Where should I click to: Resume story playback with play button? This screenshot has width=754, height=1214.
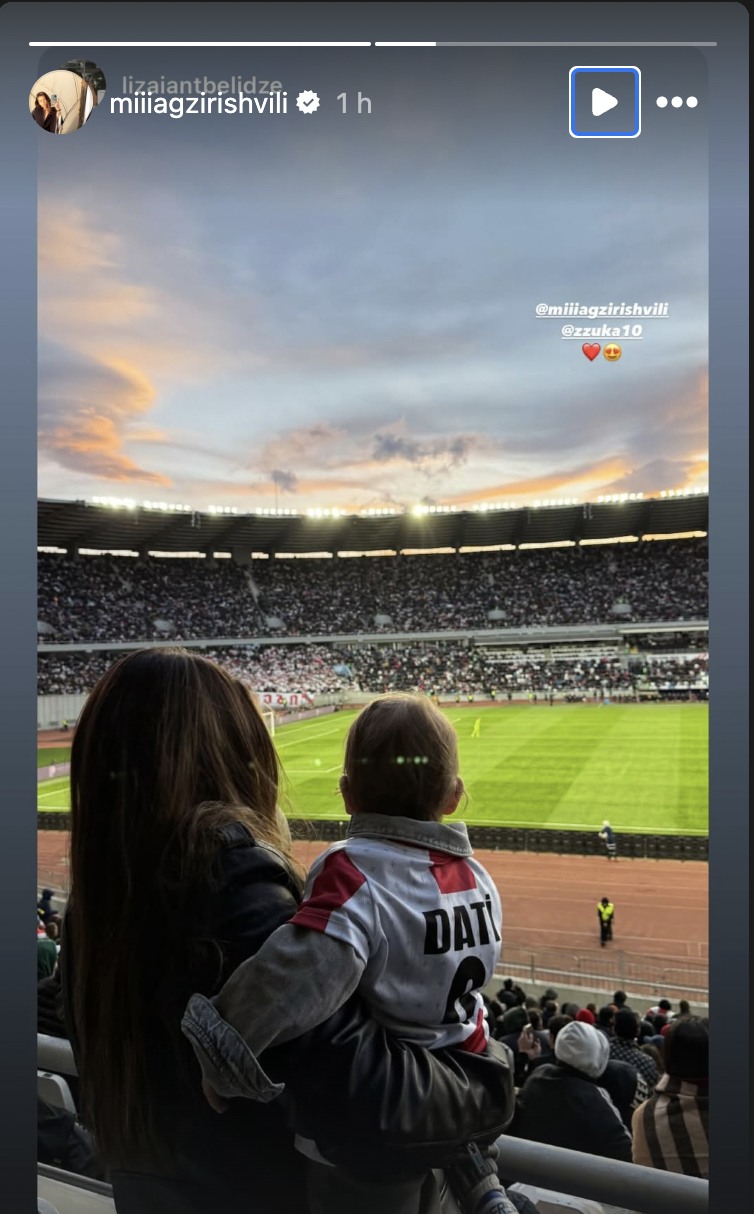(x=604, y=102)
